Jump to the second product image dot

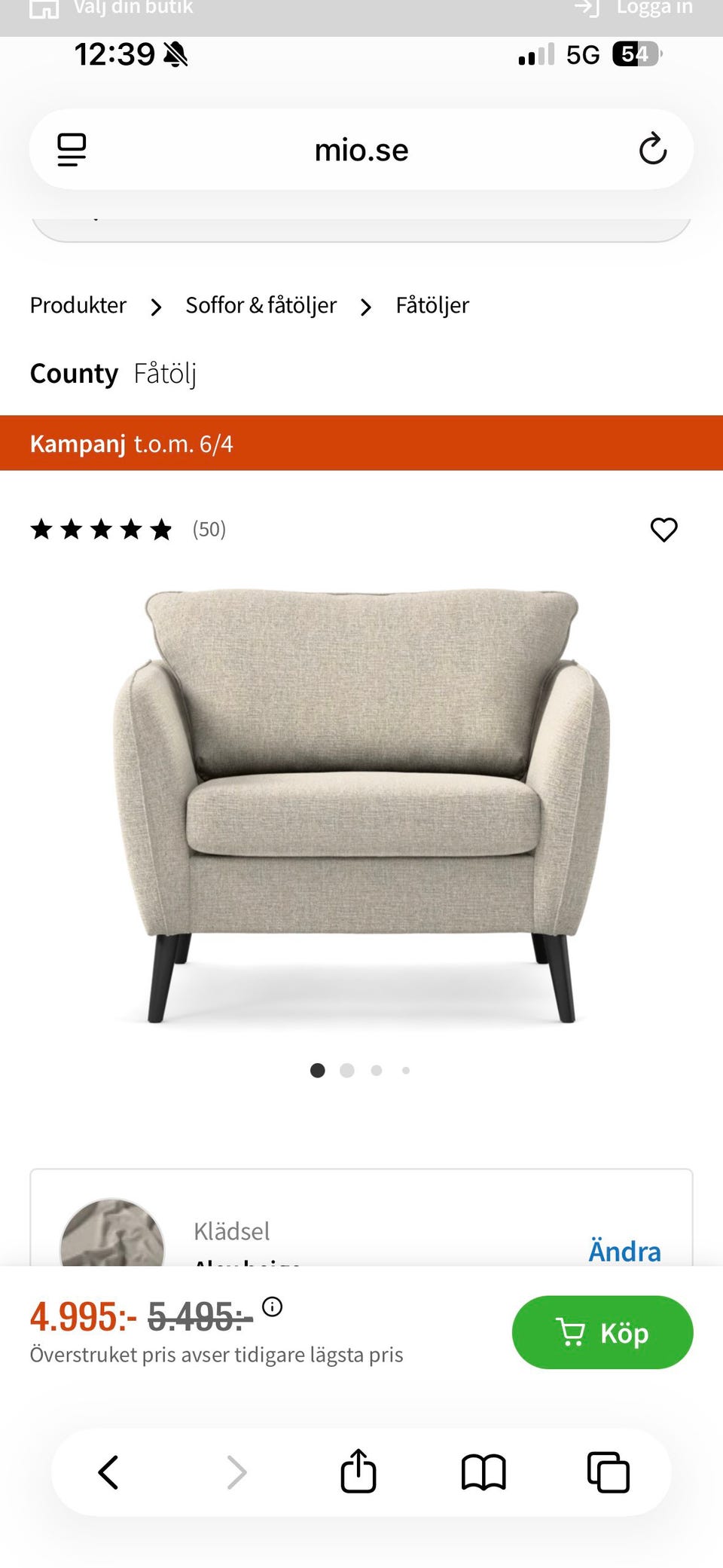pos(347,1070)
